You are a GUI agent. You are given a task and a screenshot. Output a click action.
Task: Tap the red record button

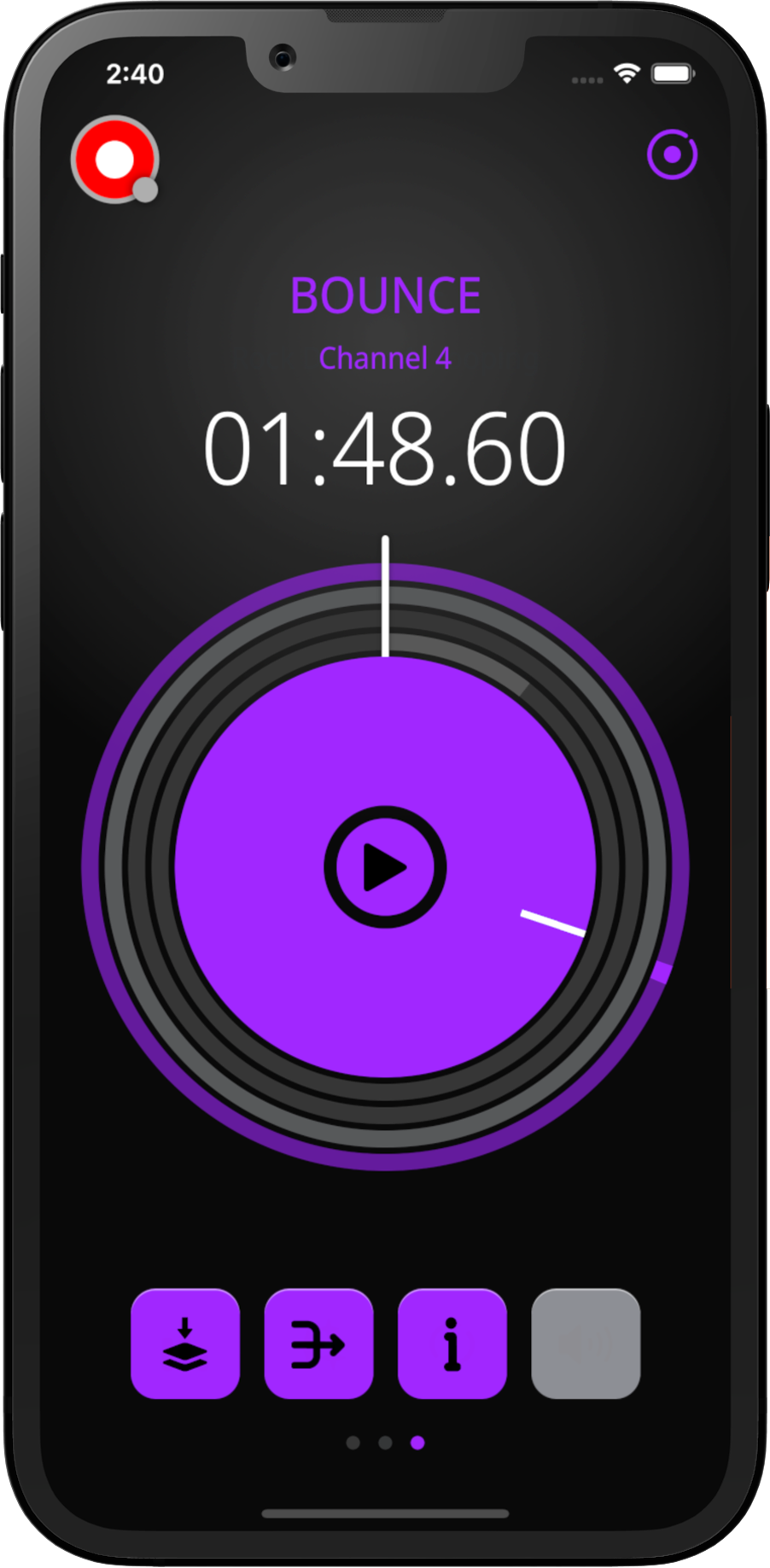(x=114, y=160)
